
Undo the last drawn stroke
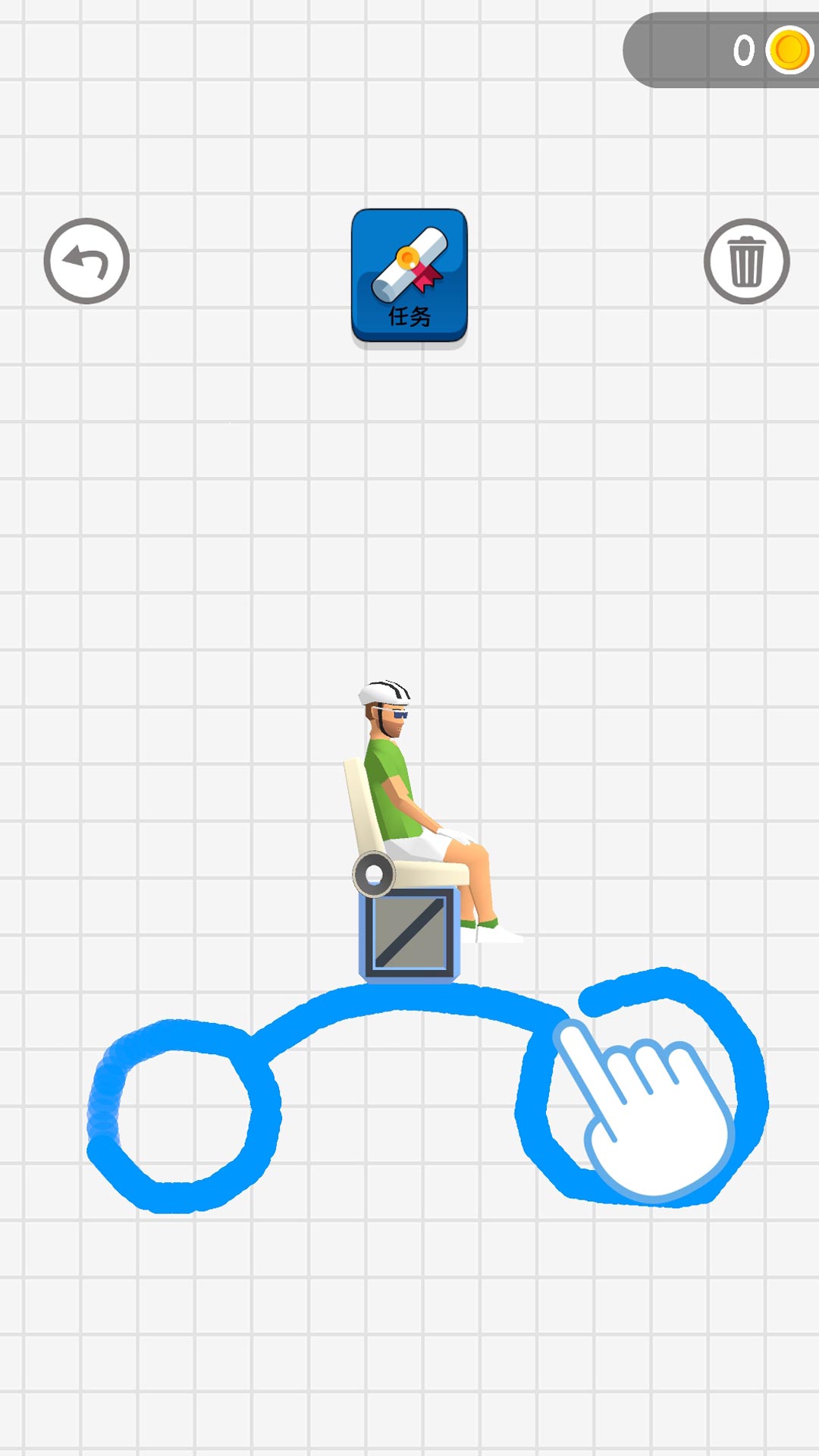click(x=86, y=262)
